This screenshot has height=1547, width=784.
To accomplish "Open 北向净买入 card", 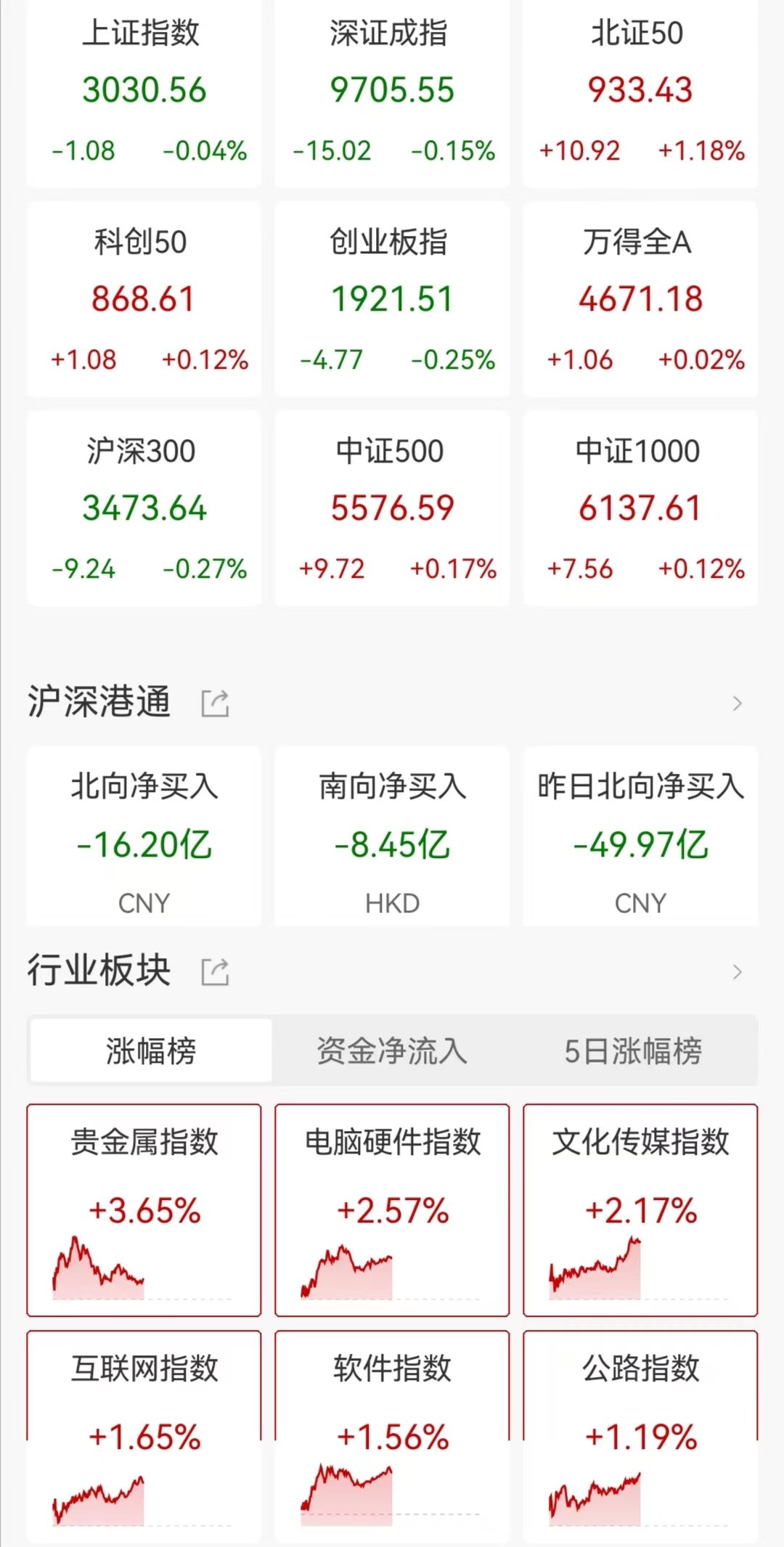I will 144,836.
